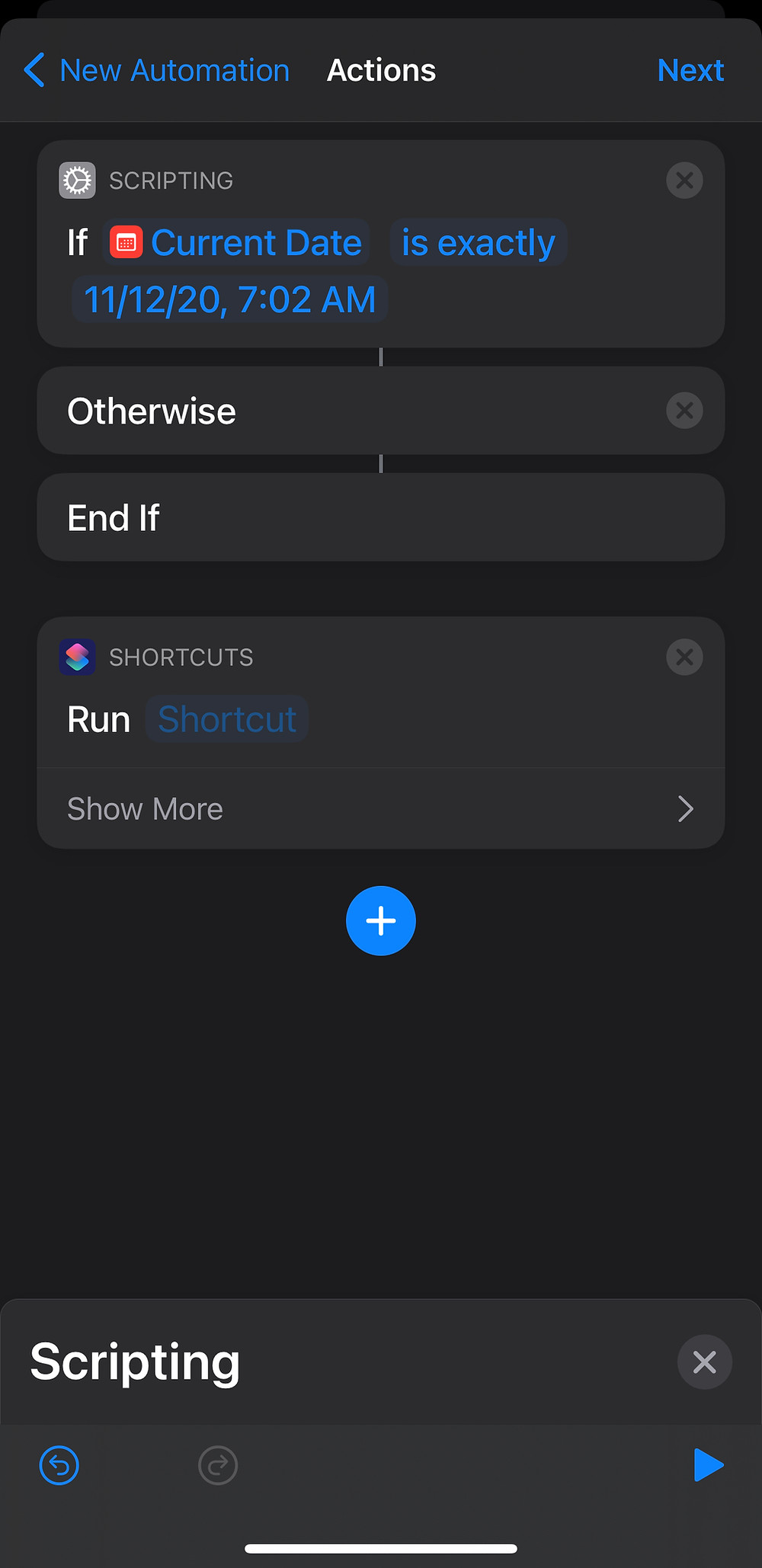Run the automation with play button

708,1465
